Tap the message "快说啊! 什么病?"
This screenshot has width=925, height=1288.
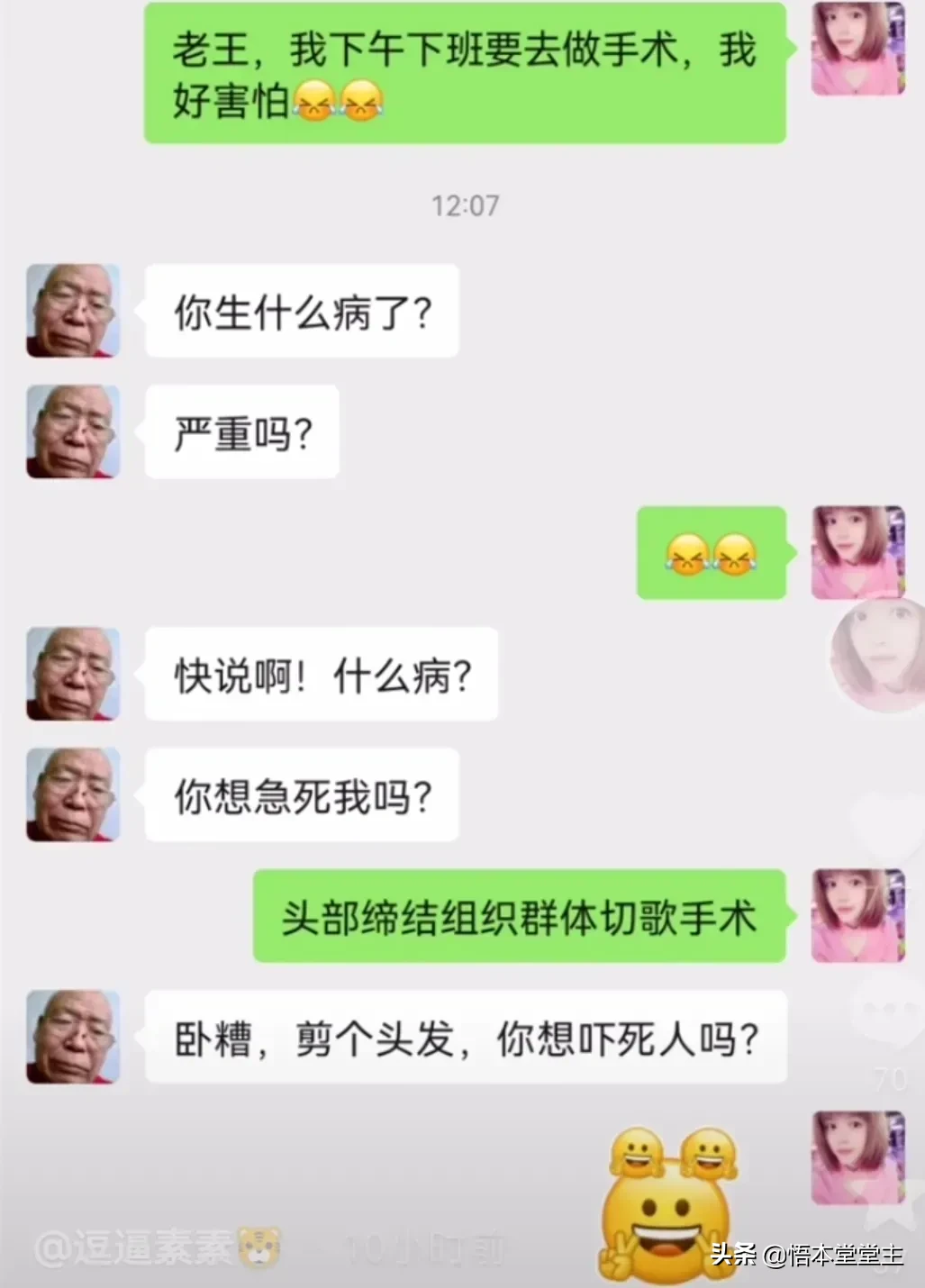(x=324, y=676)
